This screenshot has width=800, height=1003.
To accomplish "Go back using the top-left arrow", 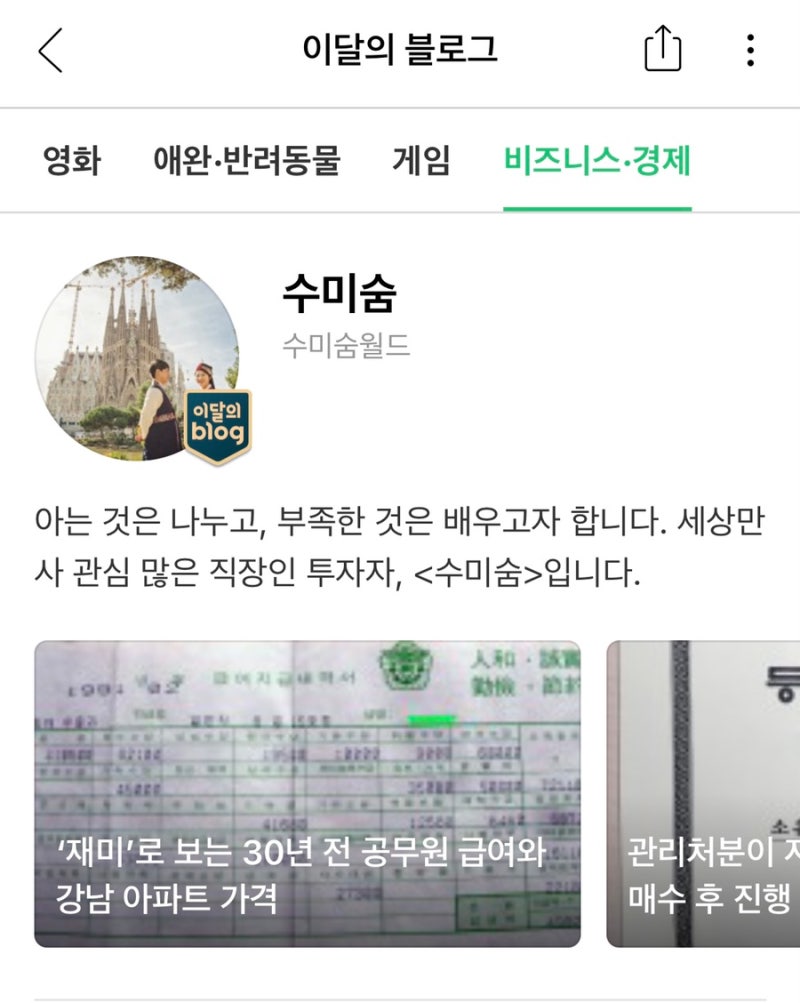I will (x=50, y=51).
